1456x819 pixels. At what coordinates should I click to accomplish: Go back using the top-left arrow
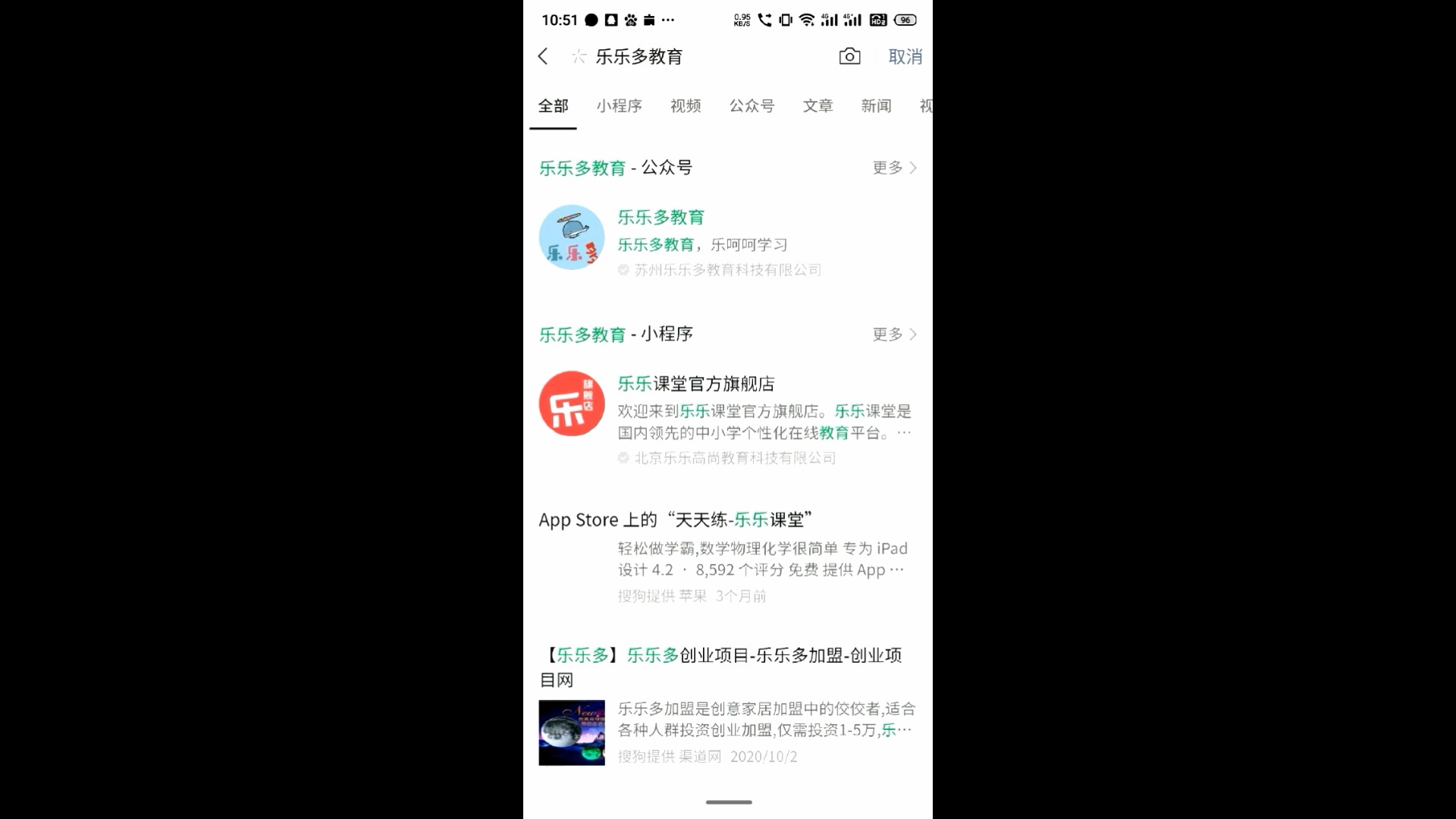(x=543, y=56)
